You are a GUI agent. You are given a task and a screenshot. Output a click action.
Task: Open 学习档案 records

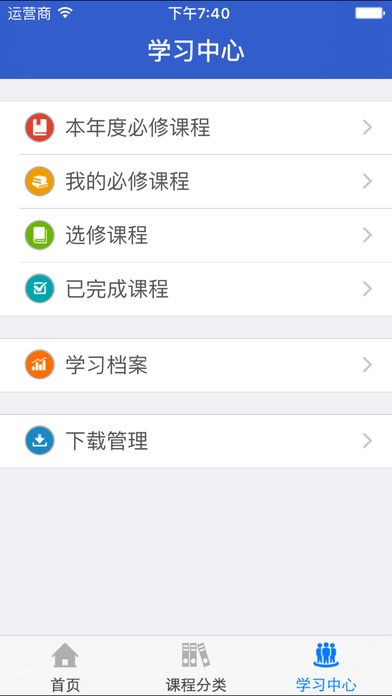(196, 365)
